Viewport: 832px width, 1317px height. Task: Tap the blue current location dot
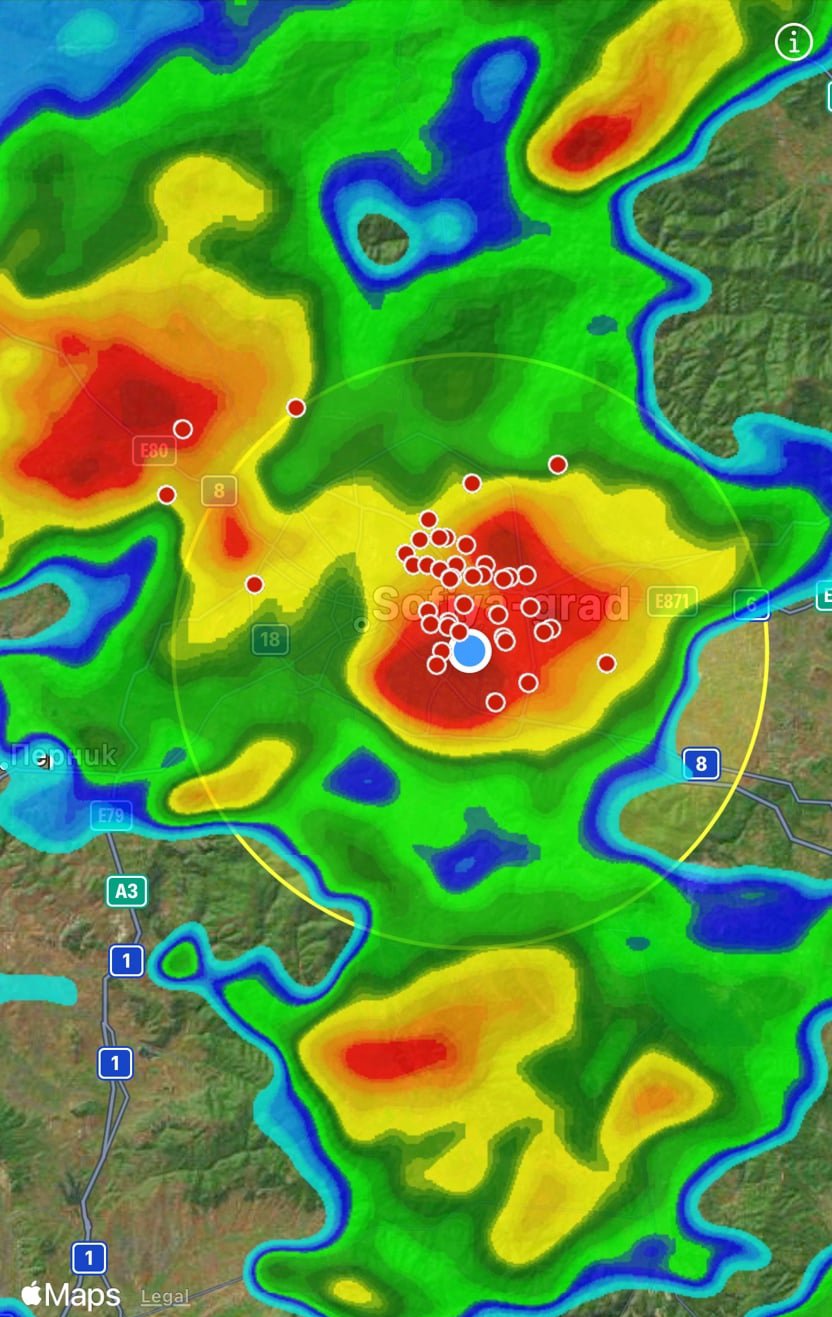(469, 652)
